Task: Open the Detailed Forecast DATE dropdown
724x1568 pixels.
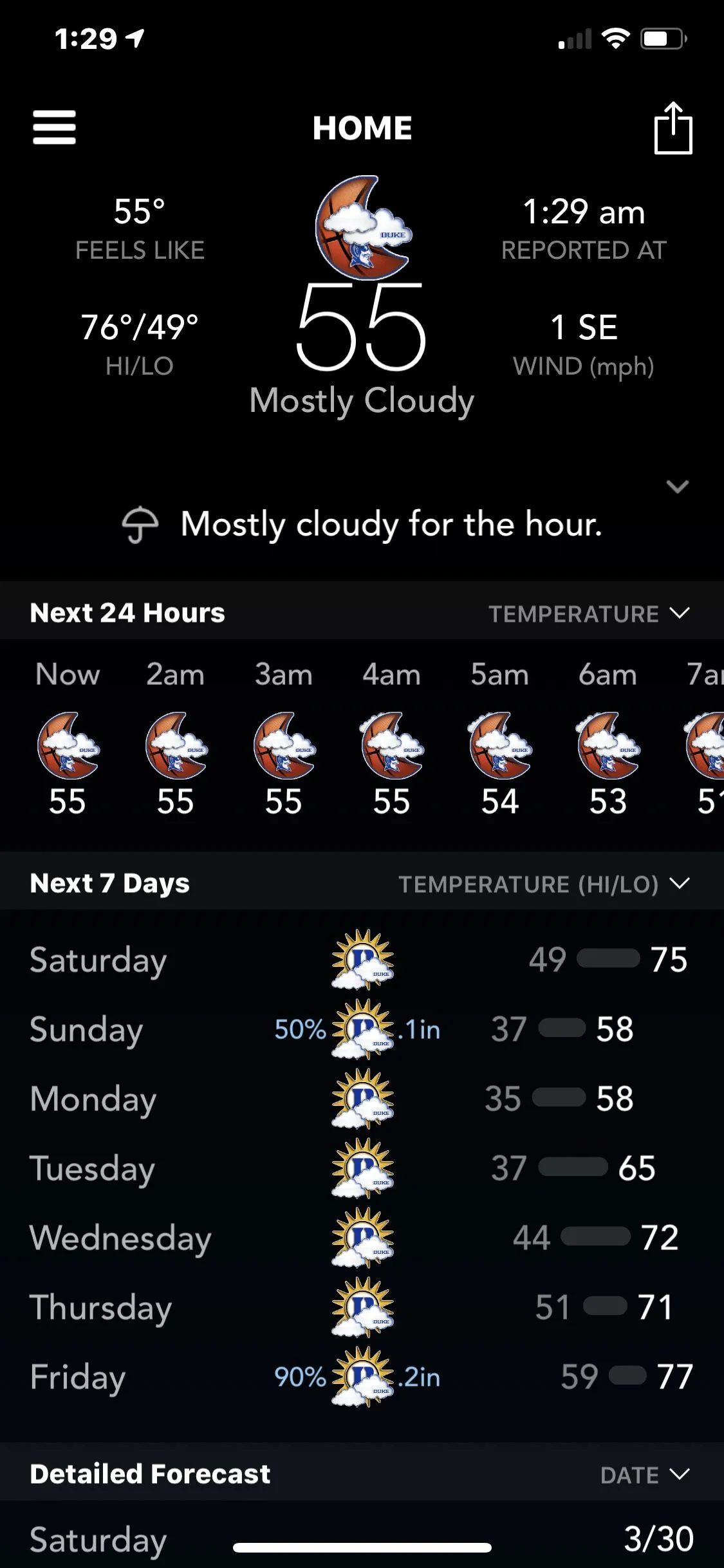Action: [644, 1475]
